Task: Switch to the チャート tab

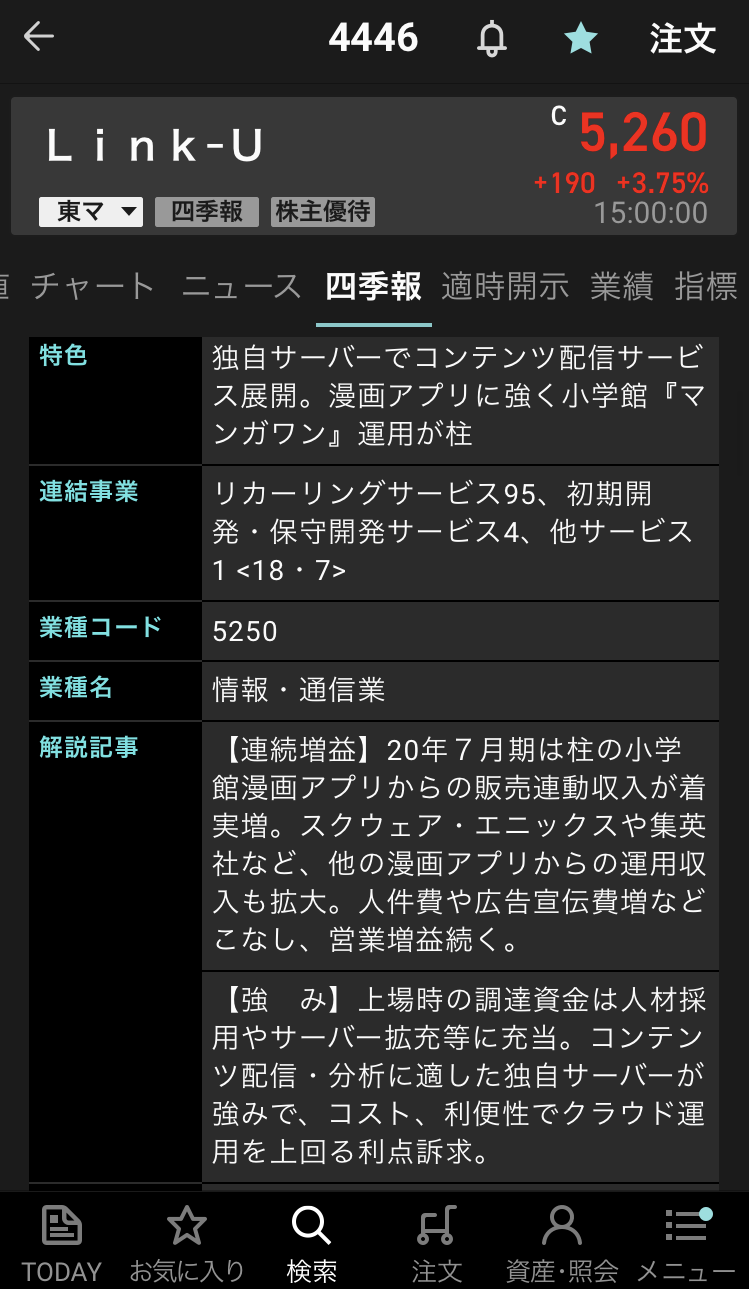Action: [92, 287]
